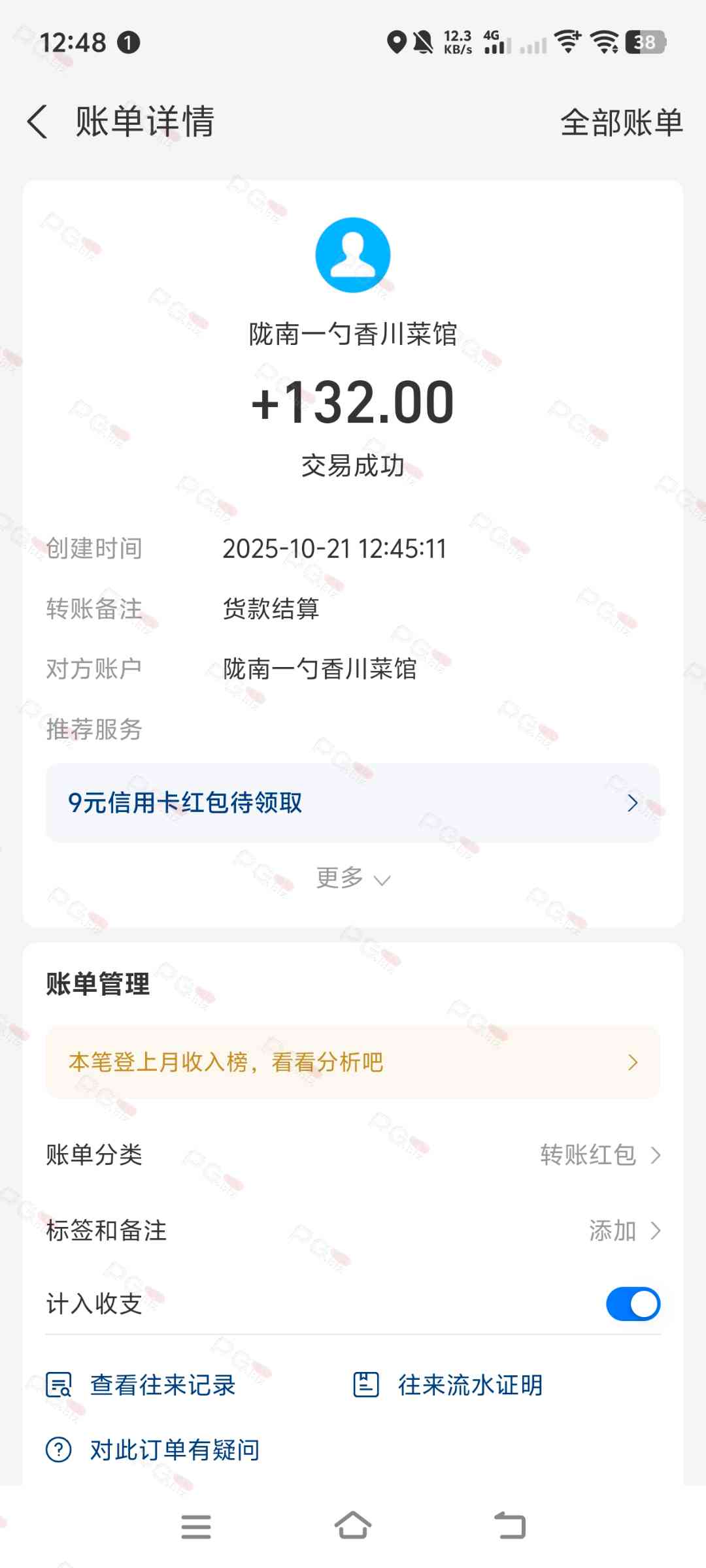
Task: Go to the system home screen
Action: (x=353, y=1527)
